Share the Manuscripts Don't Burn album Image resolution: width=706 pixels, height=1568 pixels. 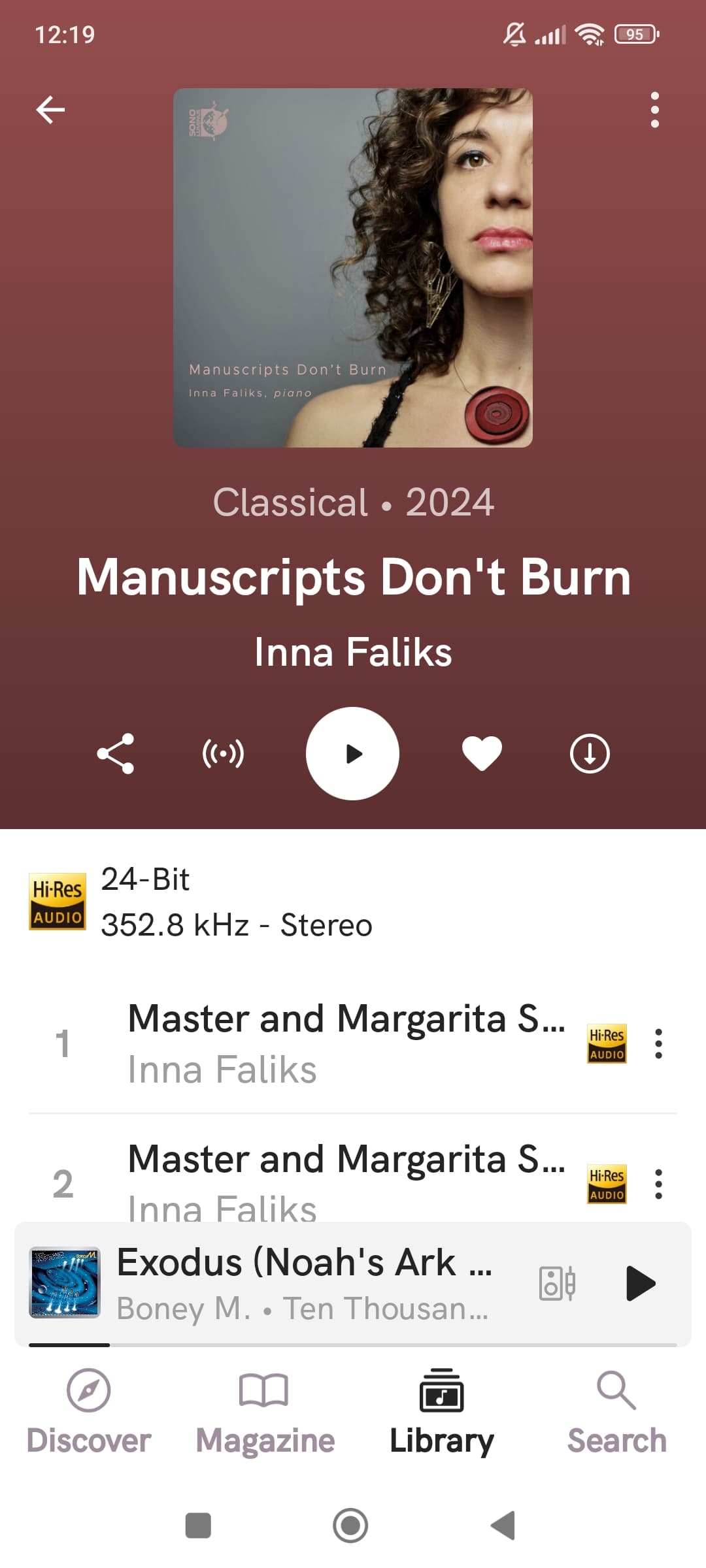(x=116, y=753)
